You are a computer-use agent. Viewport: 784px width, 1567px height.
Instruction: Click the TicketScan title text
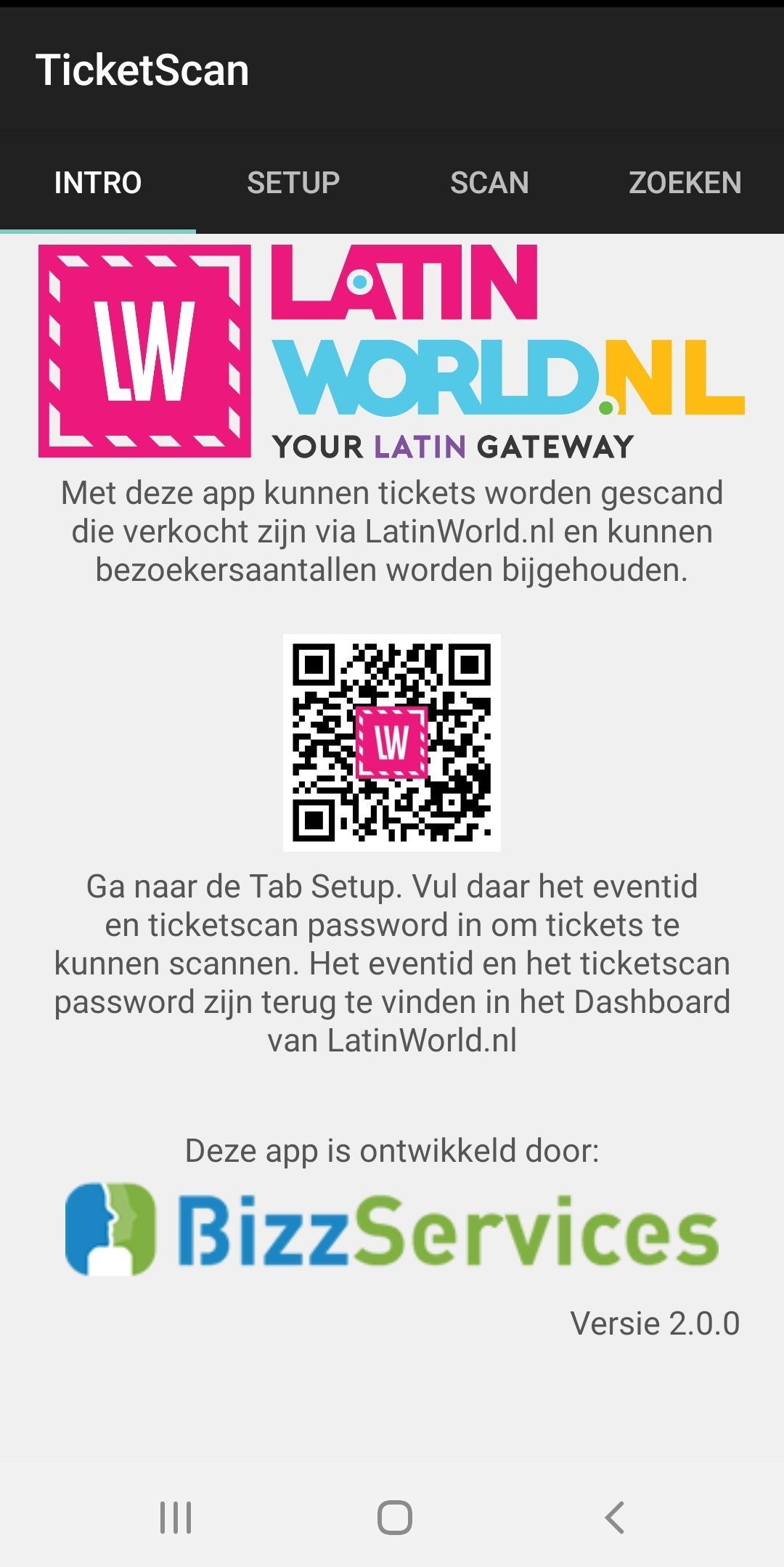point(144,69)
